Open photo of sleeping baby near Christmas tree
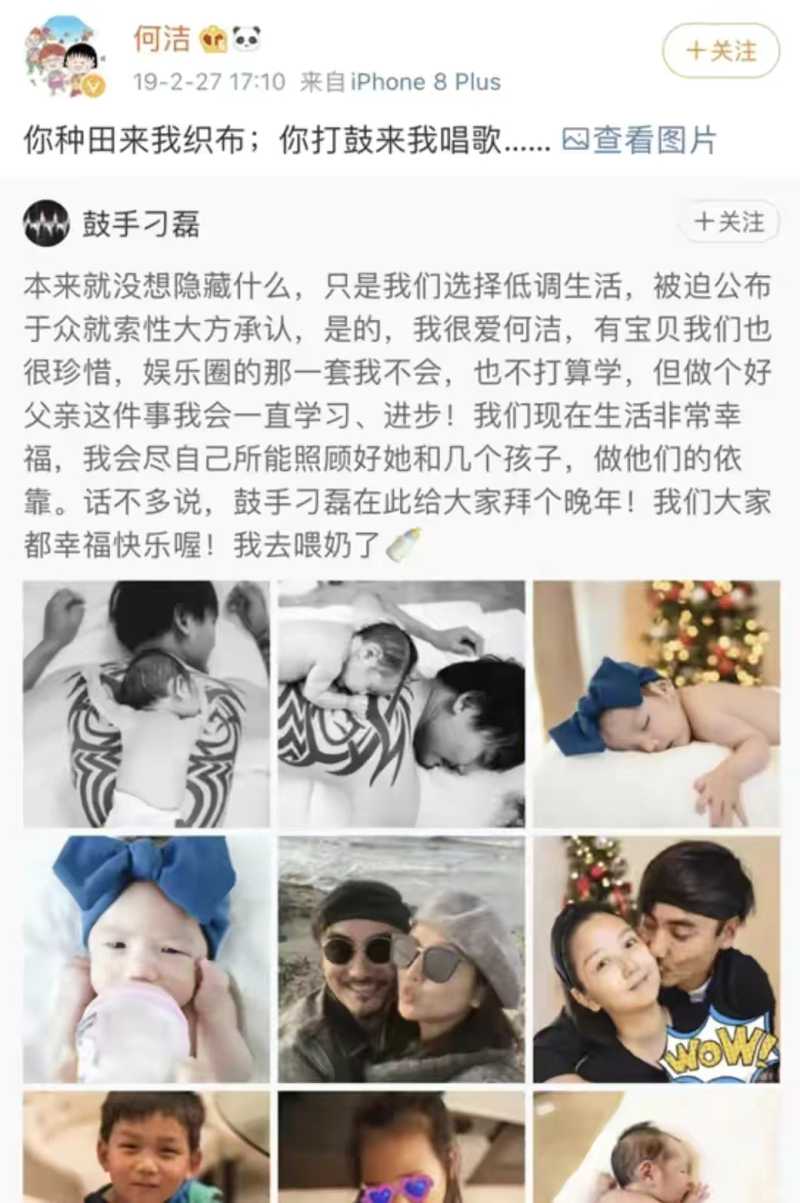This screenshot has width=800, height=1203. click(x=656, y=704)
